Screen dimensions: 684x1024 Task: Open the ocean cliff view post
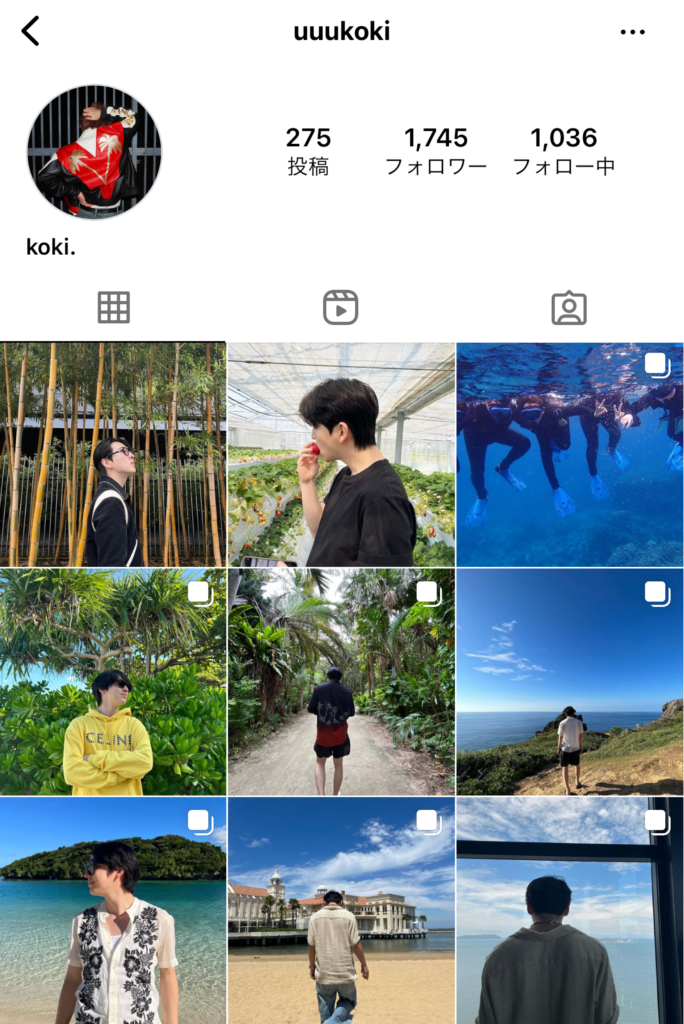point(570,682)
